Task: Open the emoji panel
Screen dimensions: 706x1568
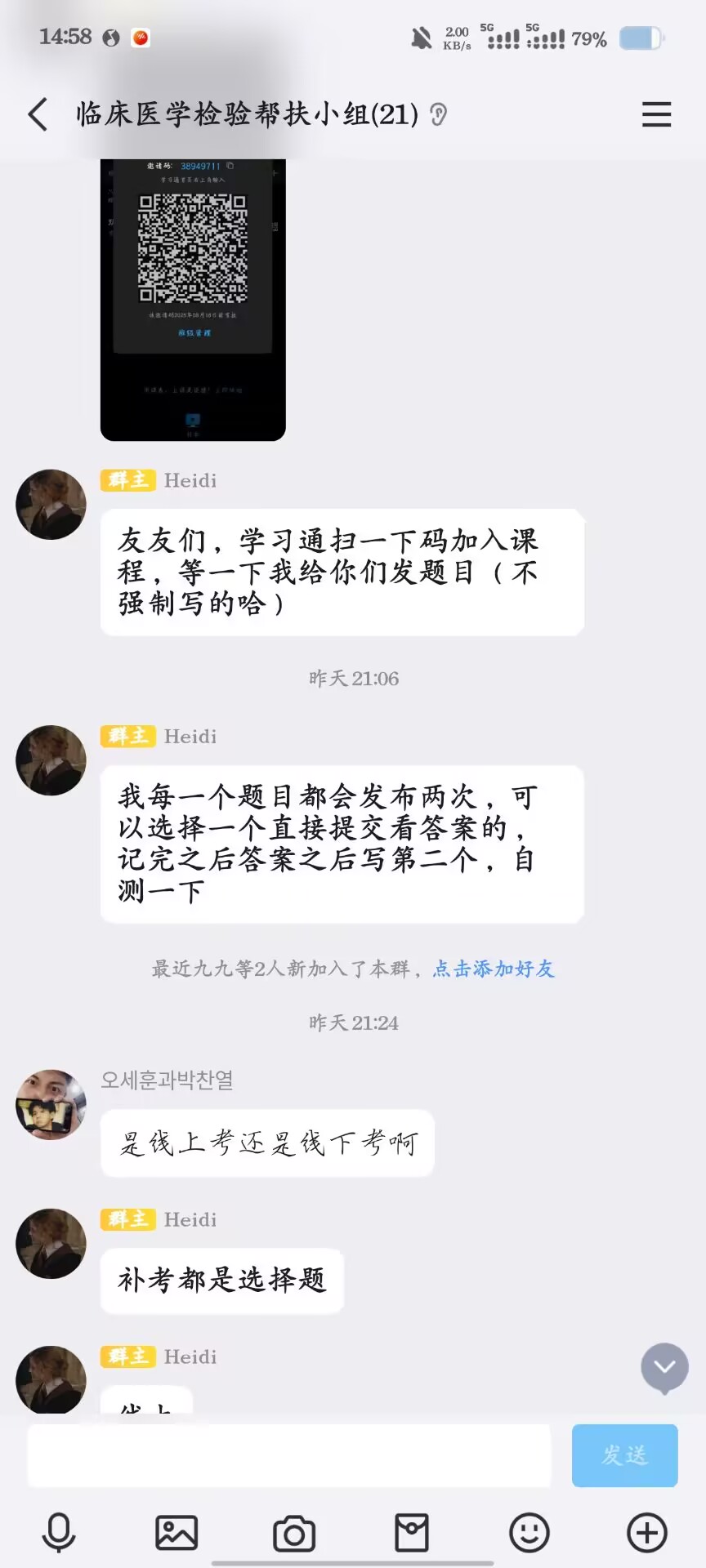Action: click(529, 1533)
